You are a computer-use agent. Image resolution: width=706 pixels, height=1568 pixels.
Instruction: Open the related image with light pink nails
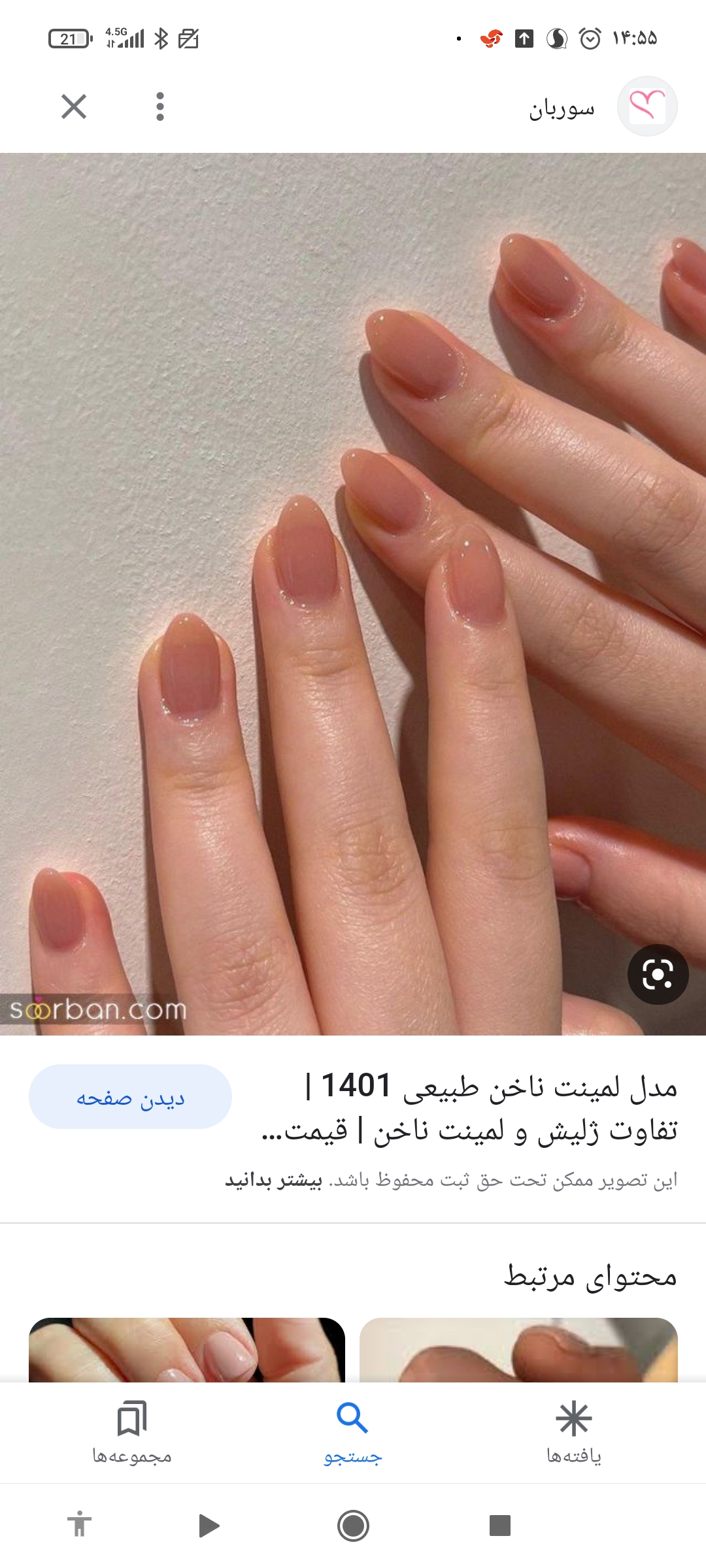(187, 1350)
